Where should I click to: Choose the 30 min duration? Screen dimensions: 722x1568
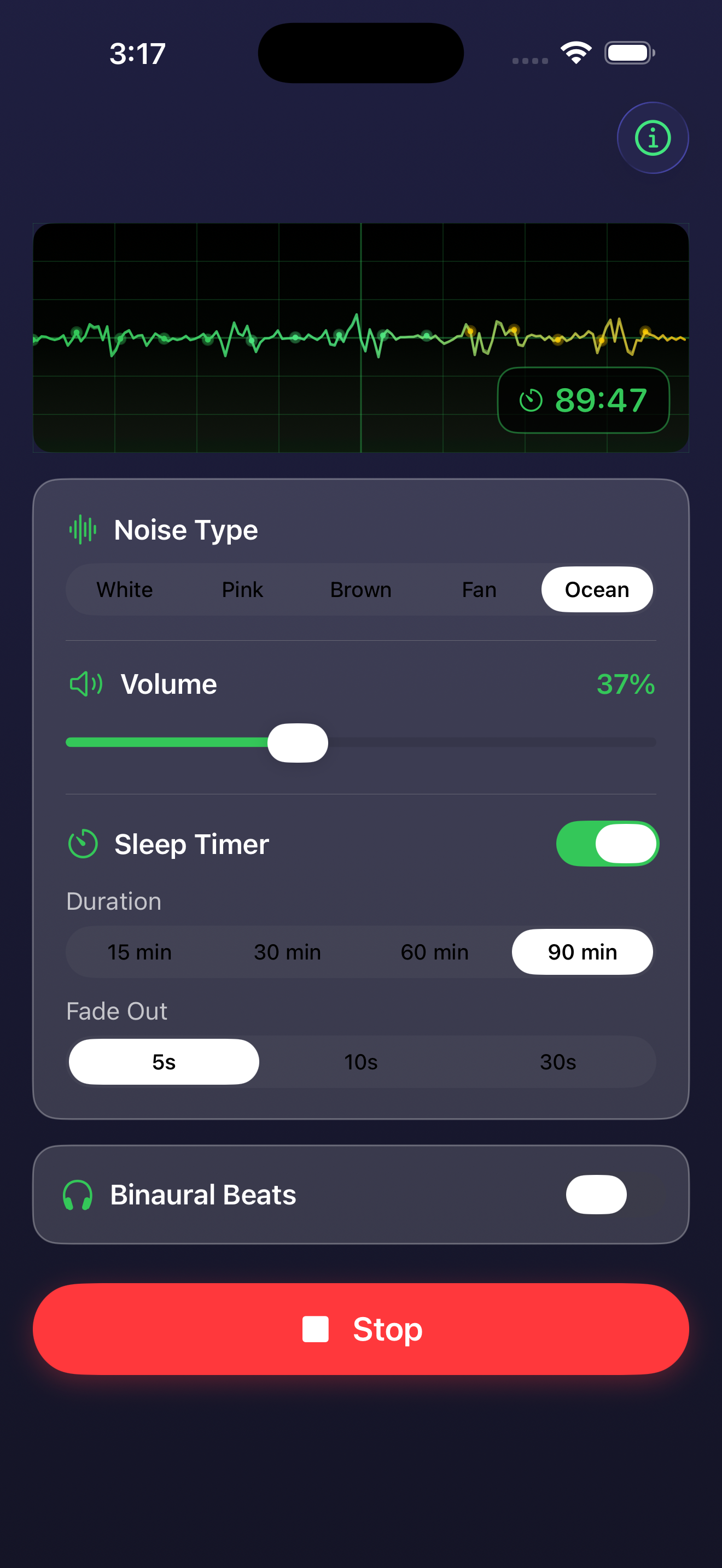287,951
